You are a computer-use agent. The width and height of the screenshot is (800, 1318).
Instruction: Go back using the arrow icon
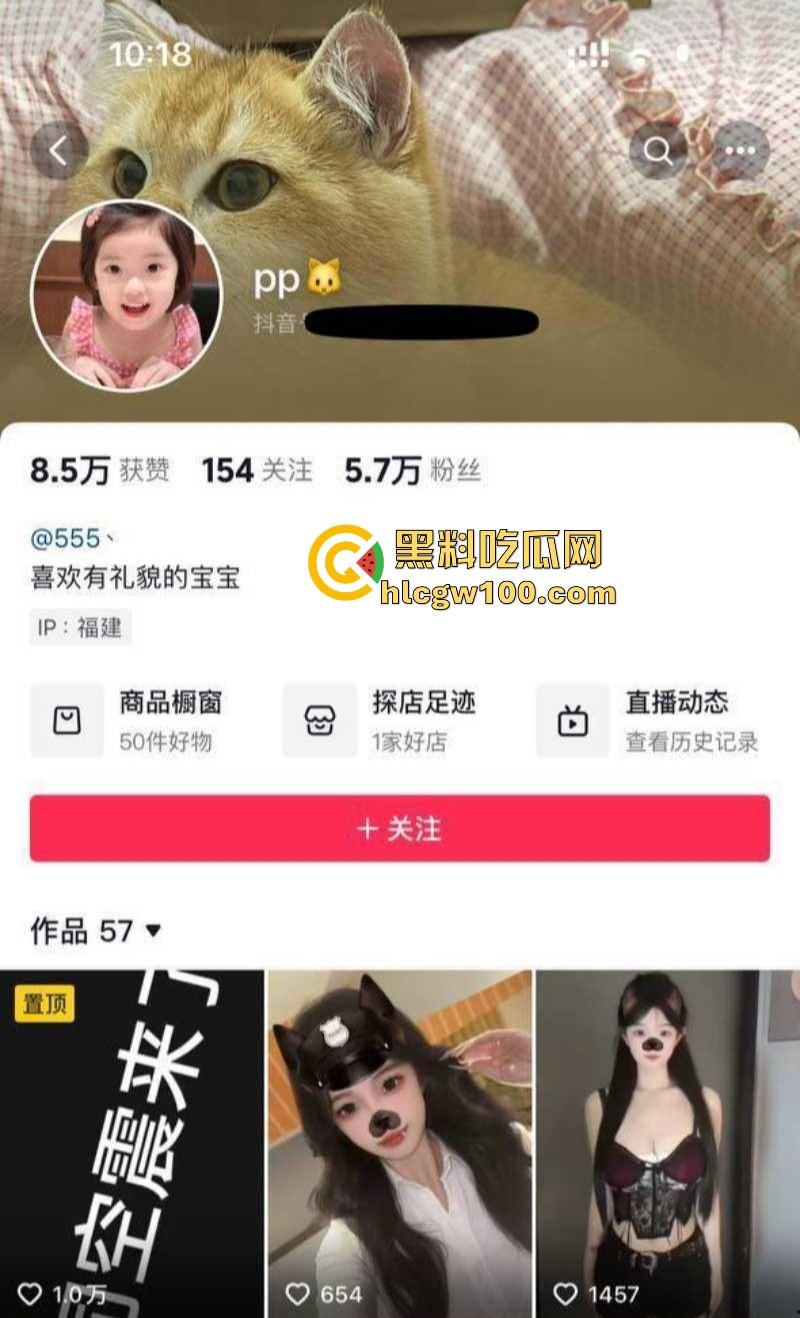click(58, 151)
